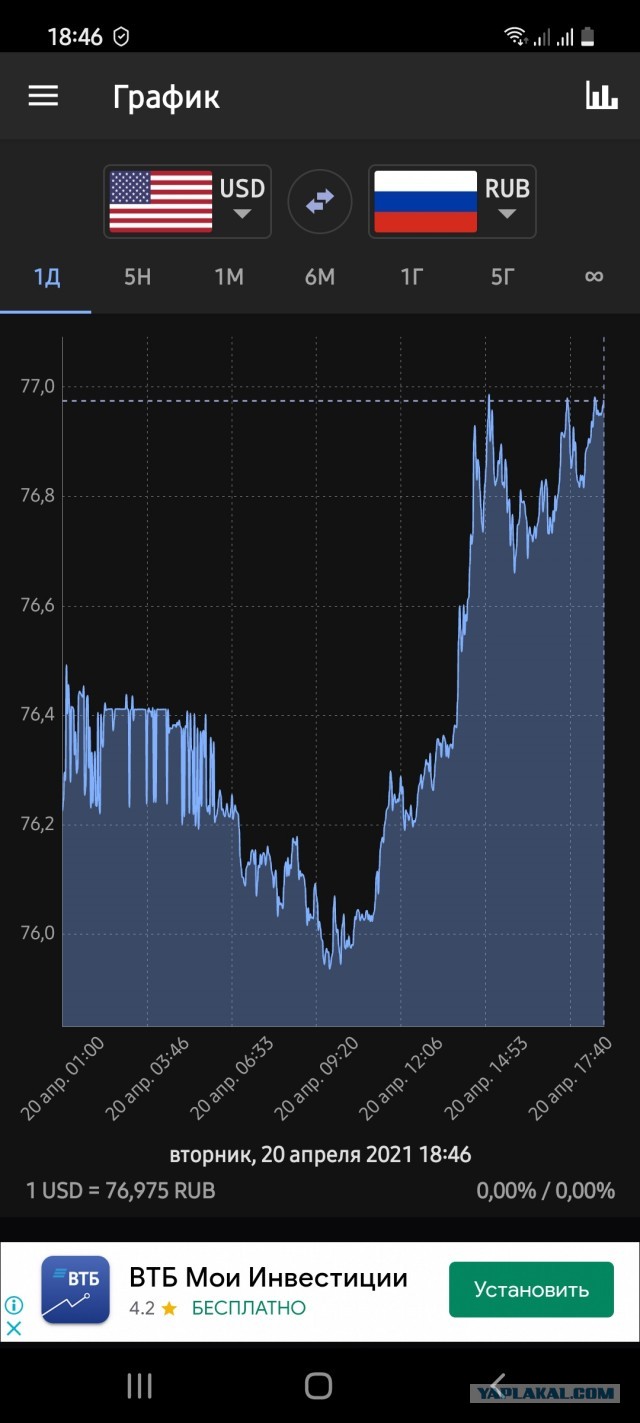Open the RUB currency dropdown
Image resolution: width=640 pixels, height=1423 pixels.
[452, 201]
